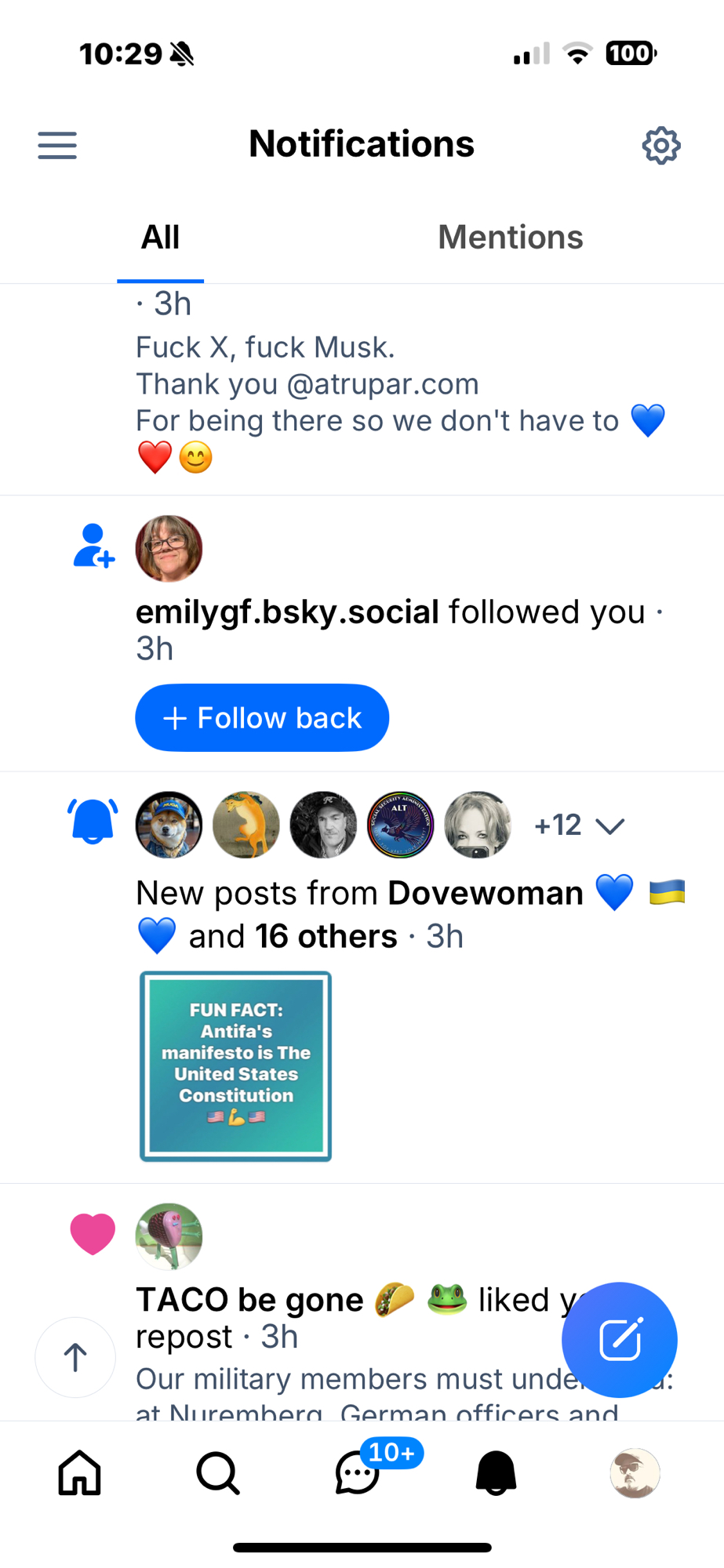724x1568 pixels.
Task: Open my profile tab
Action: click(x=635, y=1473)
